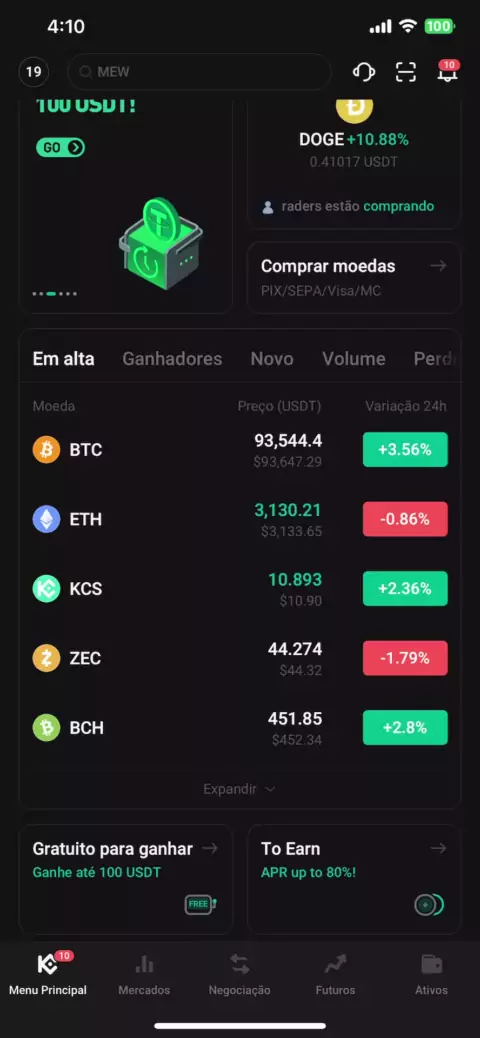Tap the GO button on the banner
Screen dimensions: 480x1038
click(60, 147)
